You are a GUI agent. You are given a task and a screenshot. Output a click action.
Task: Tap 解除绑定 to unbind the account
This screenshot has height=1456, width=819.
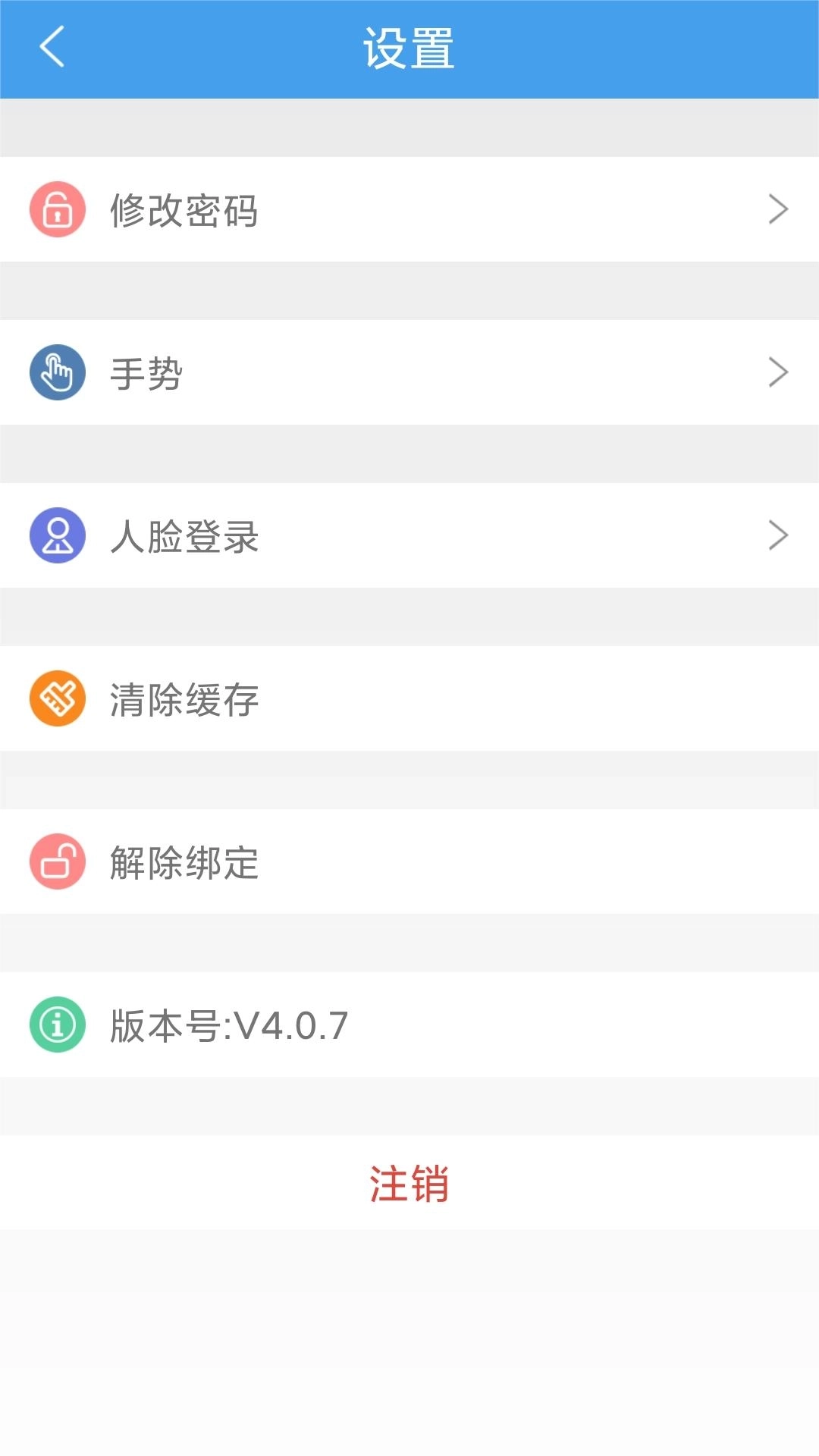(409, 863)
